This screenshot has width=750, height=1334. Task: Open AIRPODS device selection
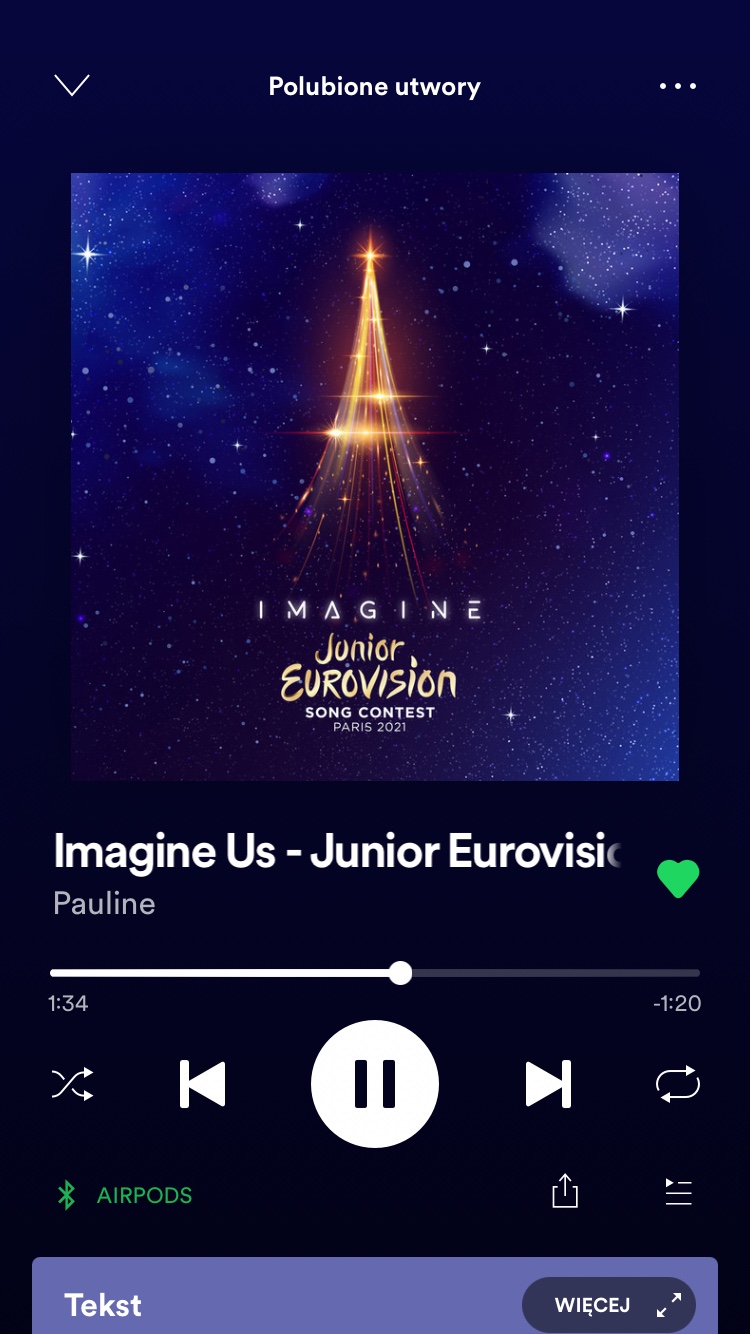[x=124, y=1195]
